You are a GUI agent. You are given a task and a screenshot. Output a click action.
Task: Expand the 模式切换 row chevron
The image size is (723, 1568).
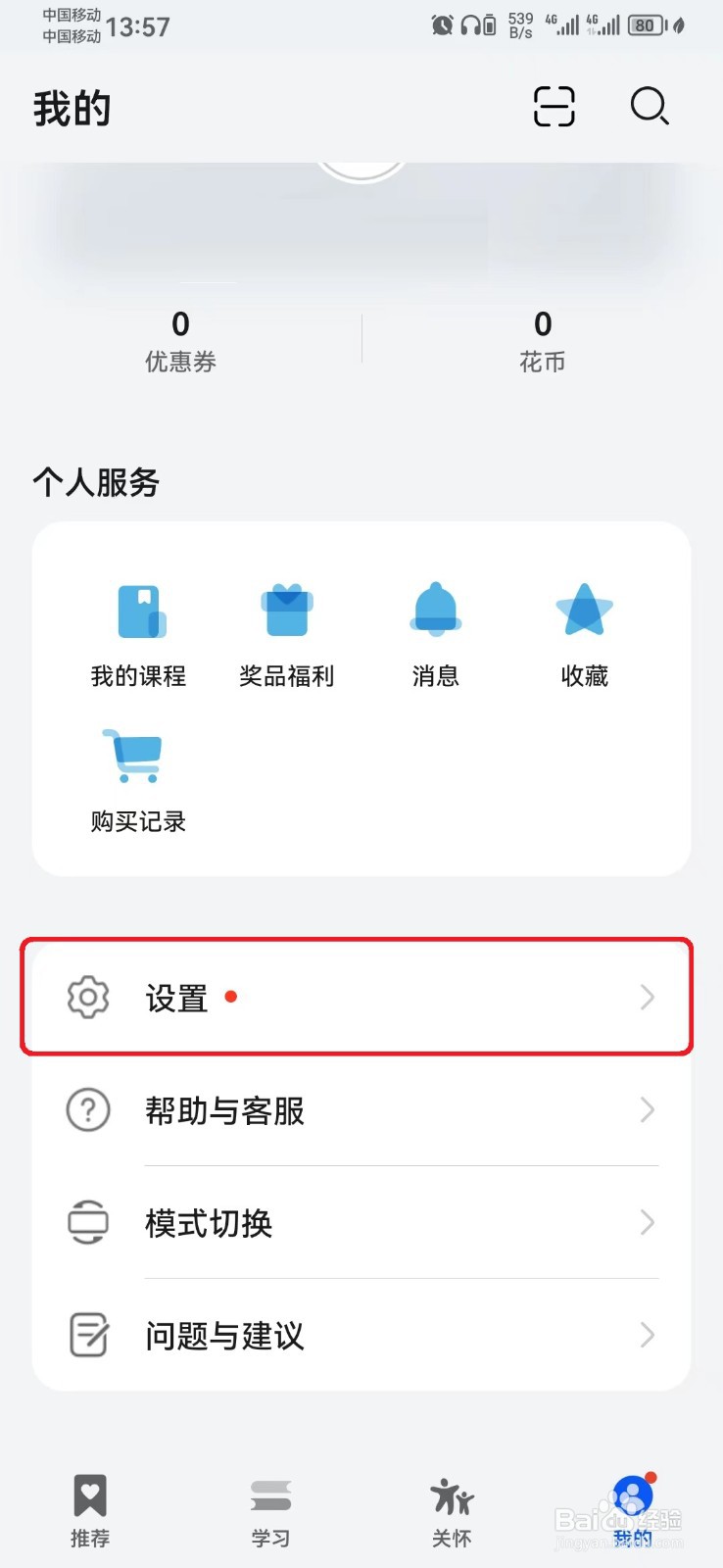(647, 1222)
